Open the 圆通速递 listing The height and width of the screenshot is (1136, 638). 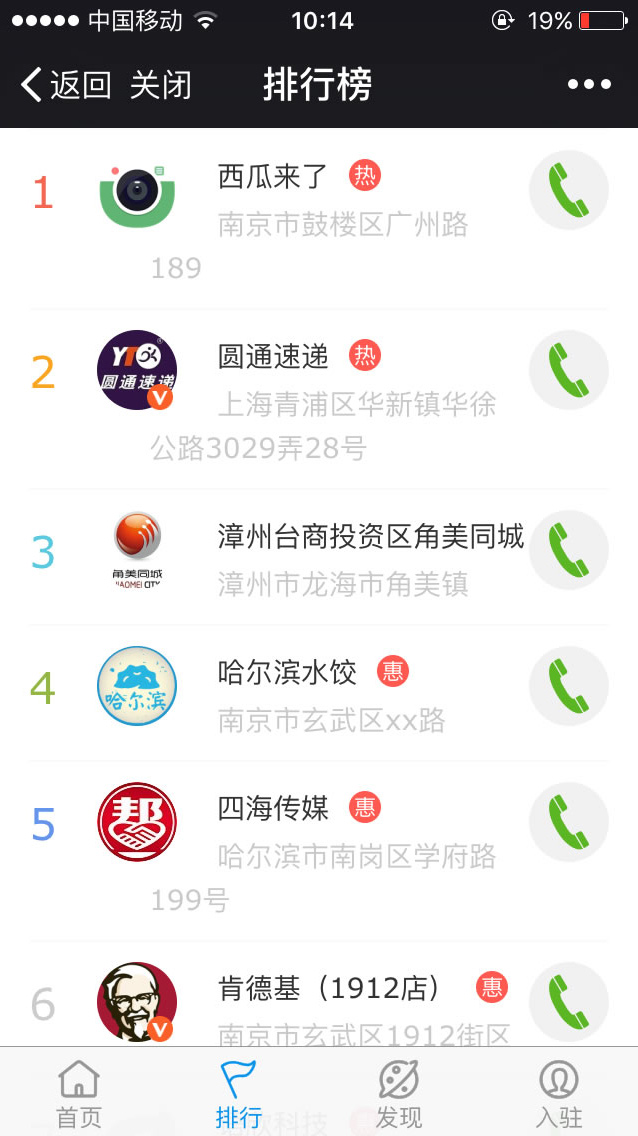(x=273, y=356)
